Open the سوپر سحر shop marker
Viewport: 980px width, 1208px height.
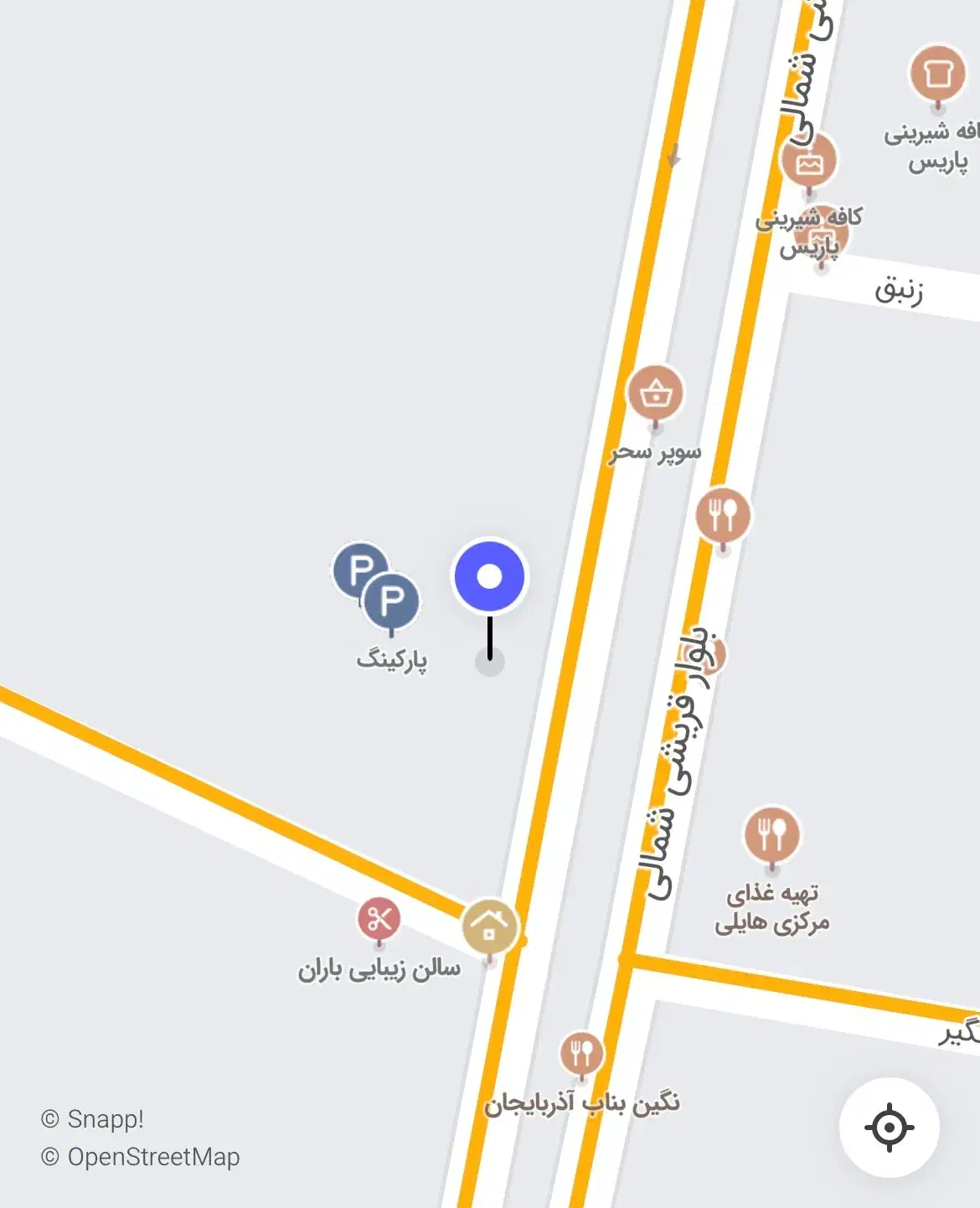click(655, 393)
